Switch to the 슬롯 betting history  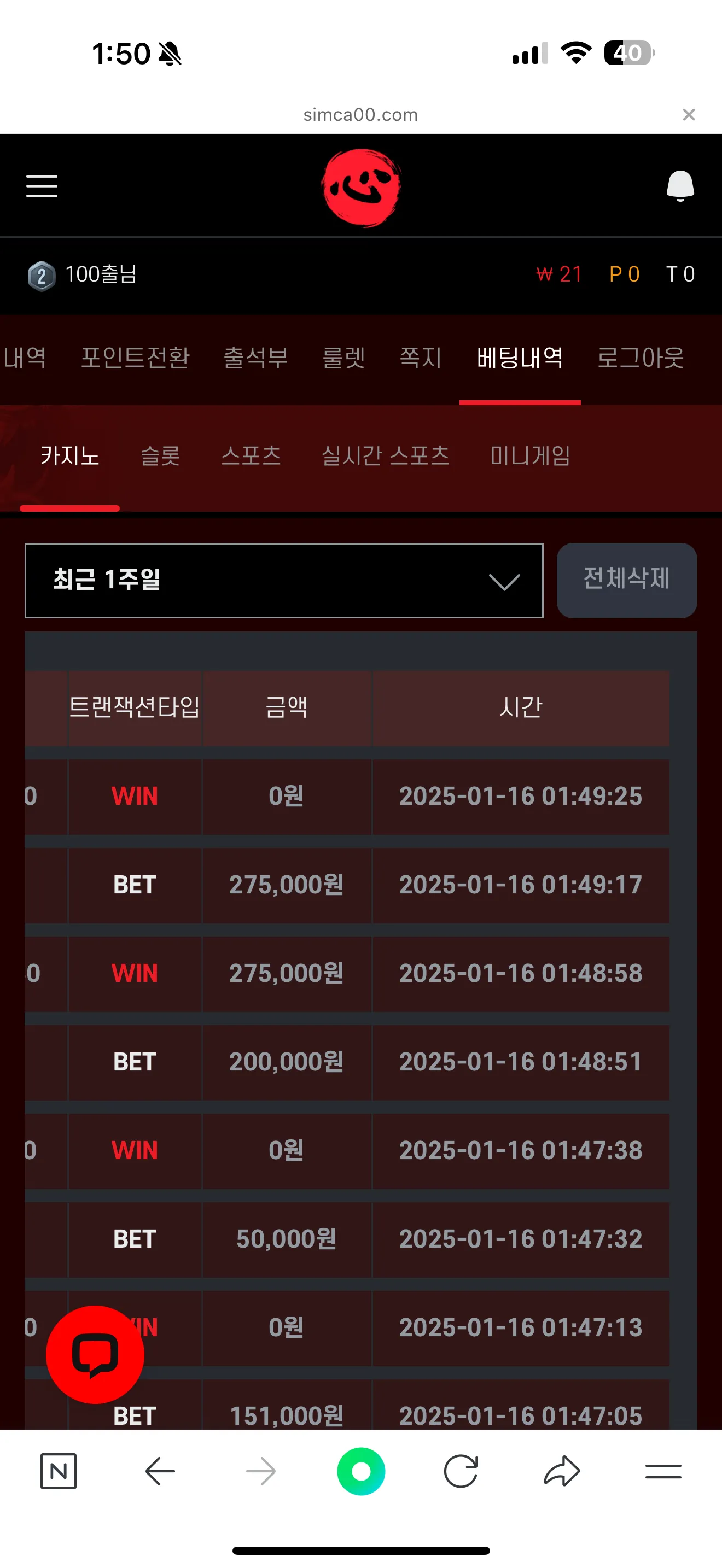point(160,455)
